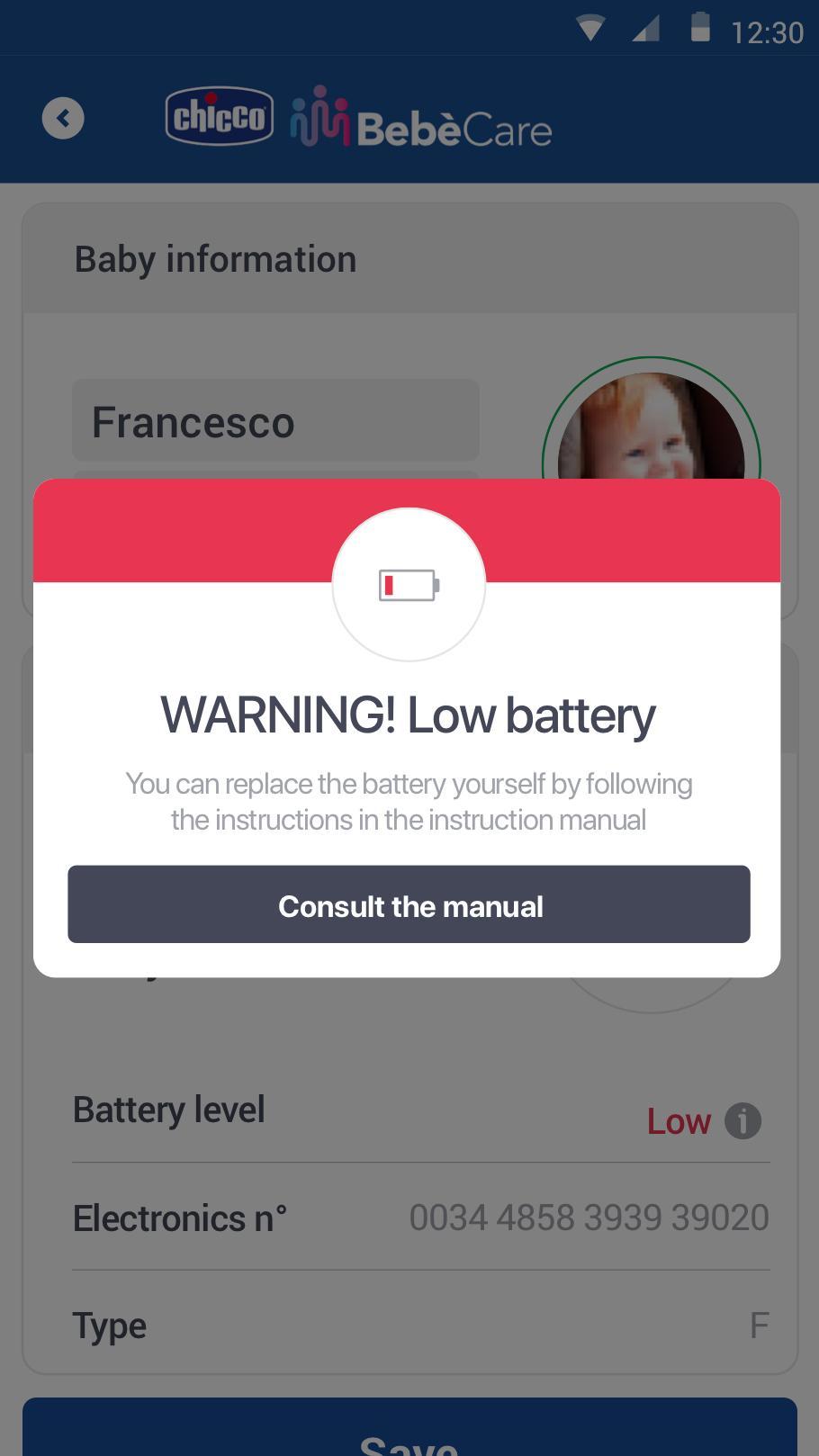Open battery level info icon
819x1456 pixels.
pos(742,1121)
